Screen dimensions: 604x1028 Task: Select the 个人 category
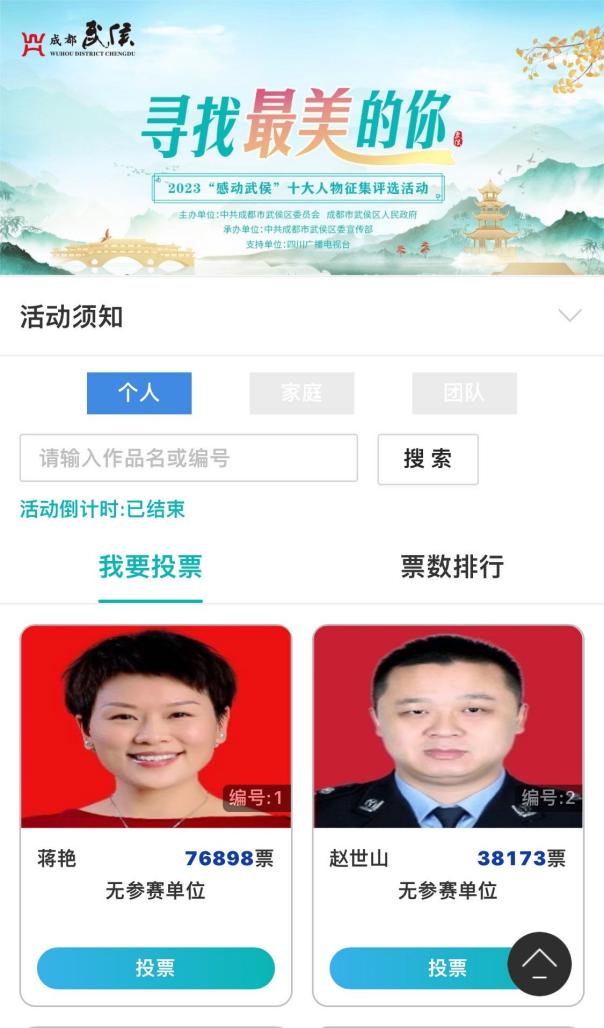pyautogui.click(x=139, y=393)
